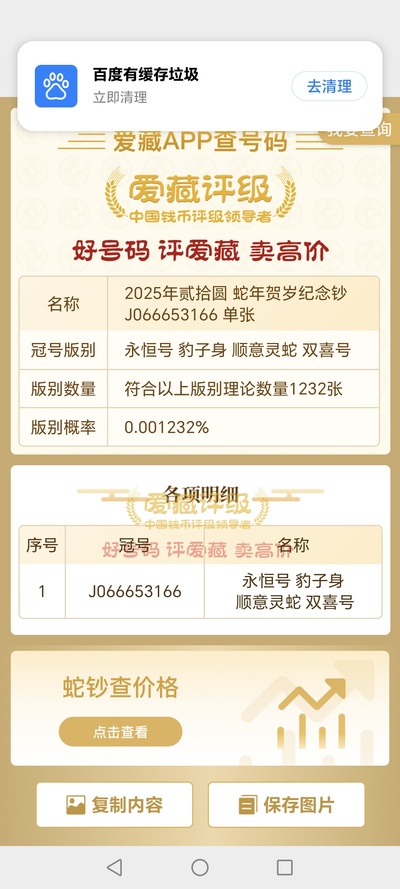Tap 去清理 in the Baidu notification

point(329,86)
